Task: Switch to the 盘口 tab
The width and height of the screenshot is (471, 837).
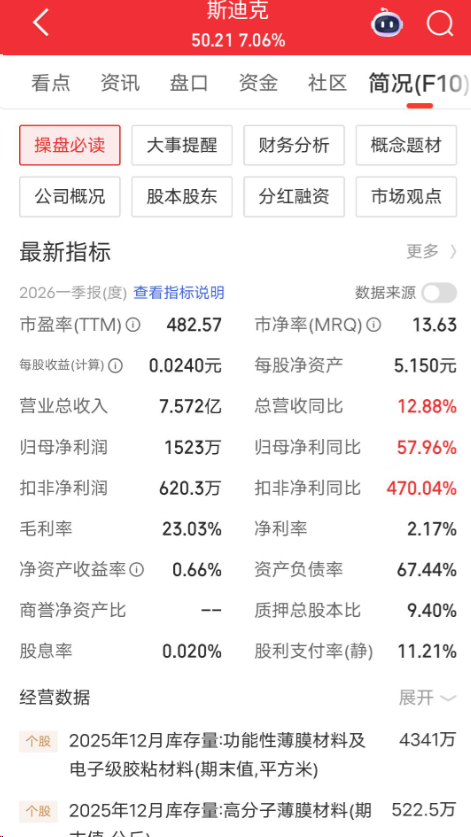Action: coord(189,84)
